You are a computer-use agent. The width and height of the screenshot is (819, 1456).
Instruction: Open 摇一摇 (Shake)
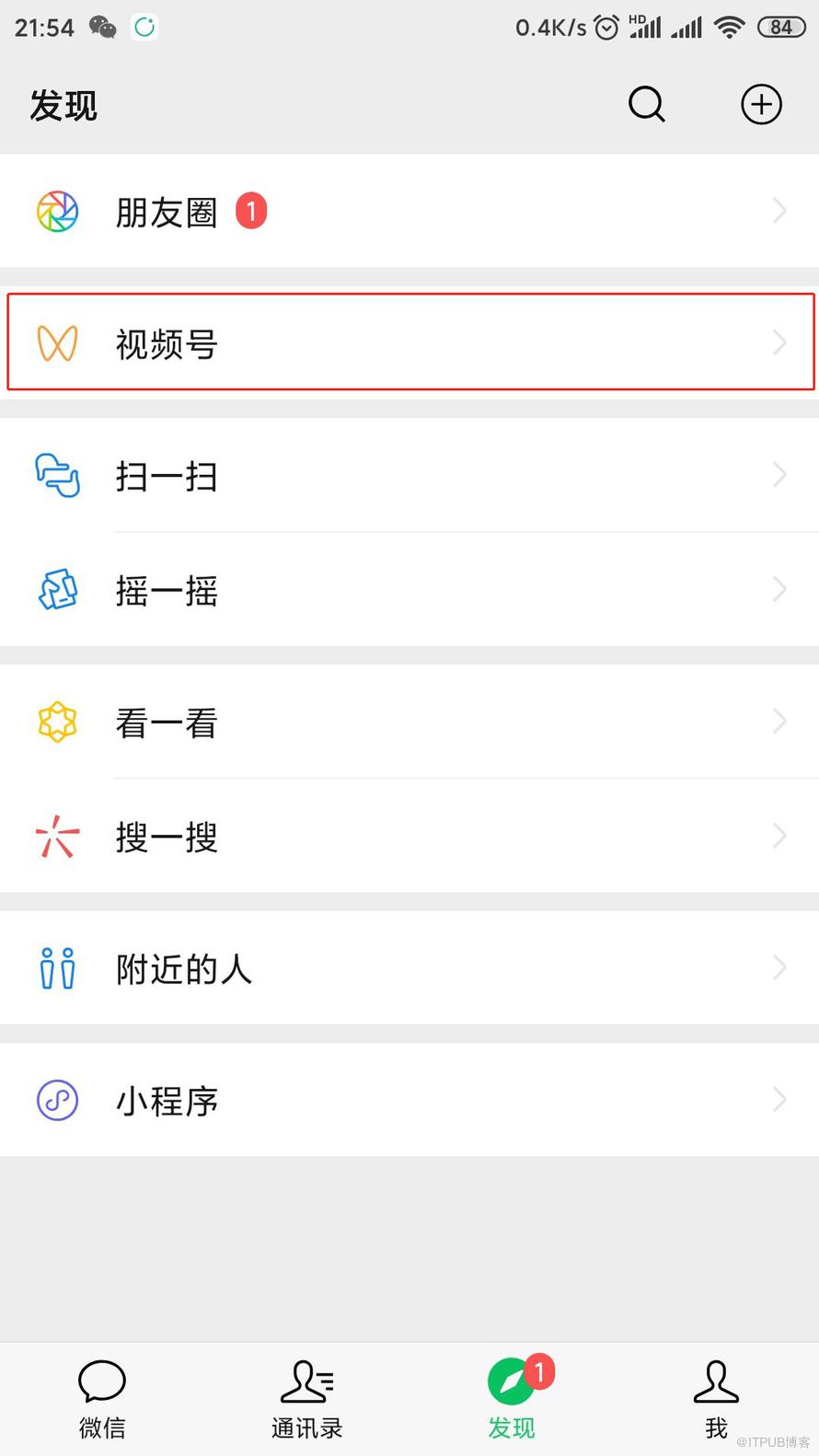[409, 590]
